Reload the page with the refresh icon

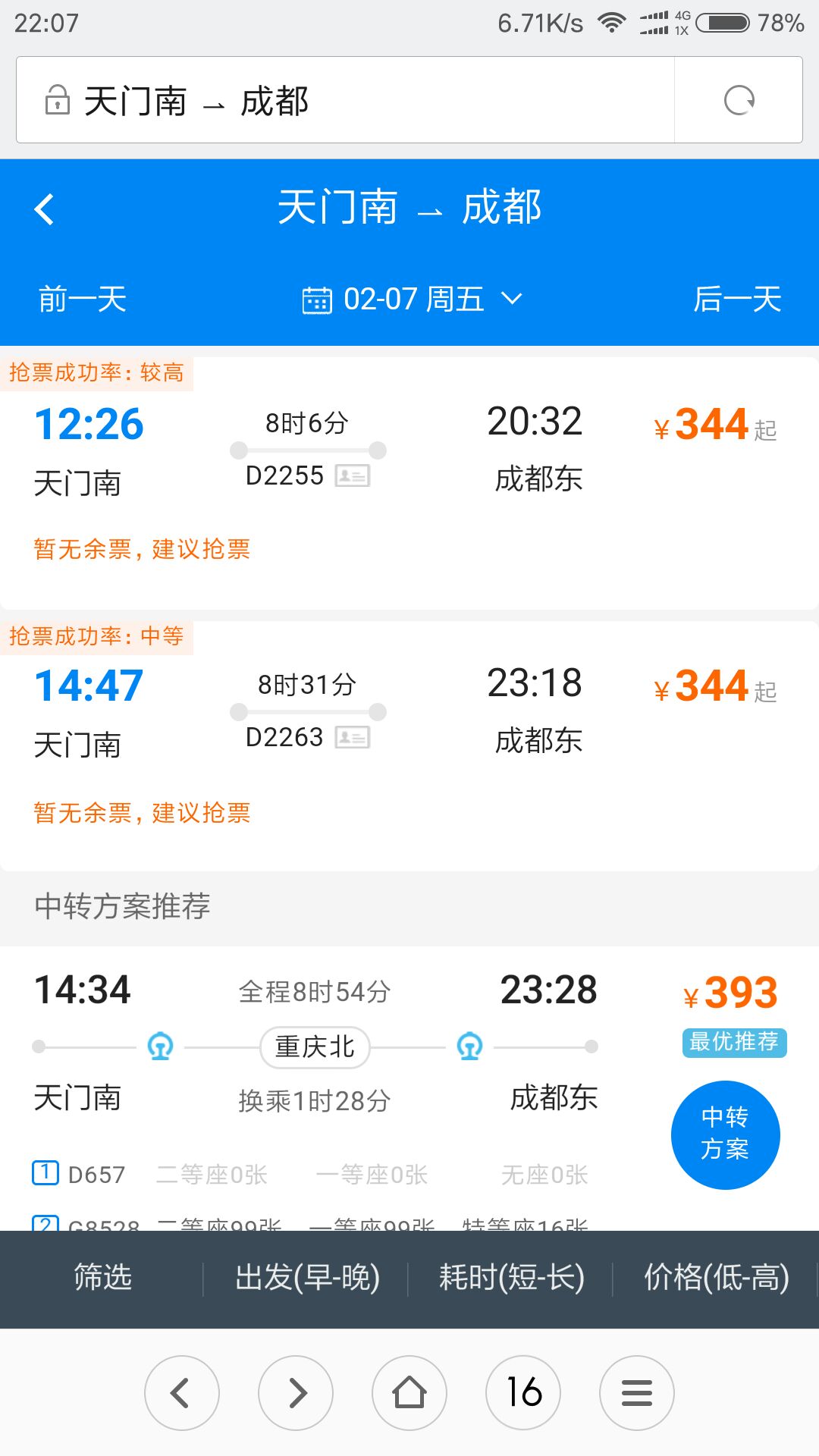tap(739, 100)
